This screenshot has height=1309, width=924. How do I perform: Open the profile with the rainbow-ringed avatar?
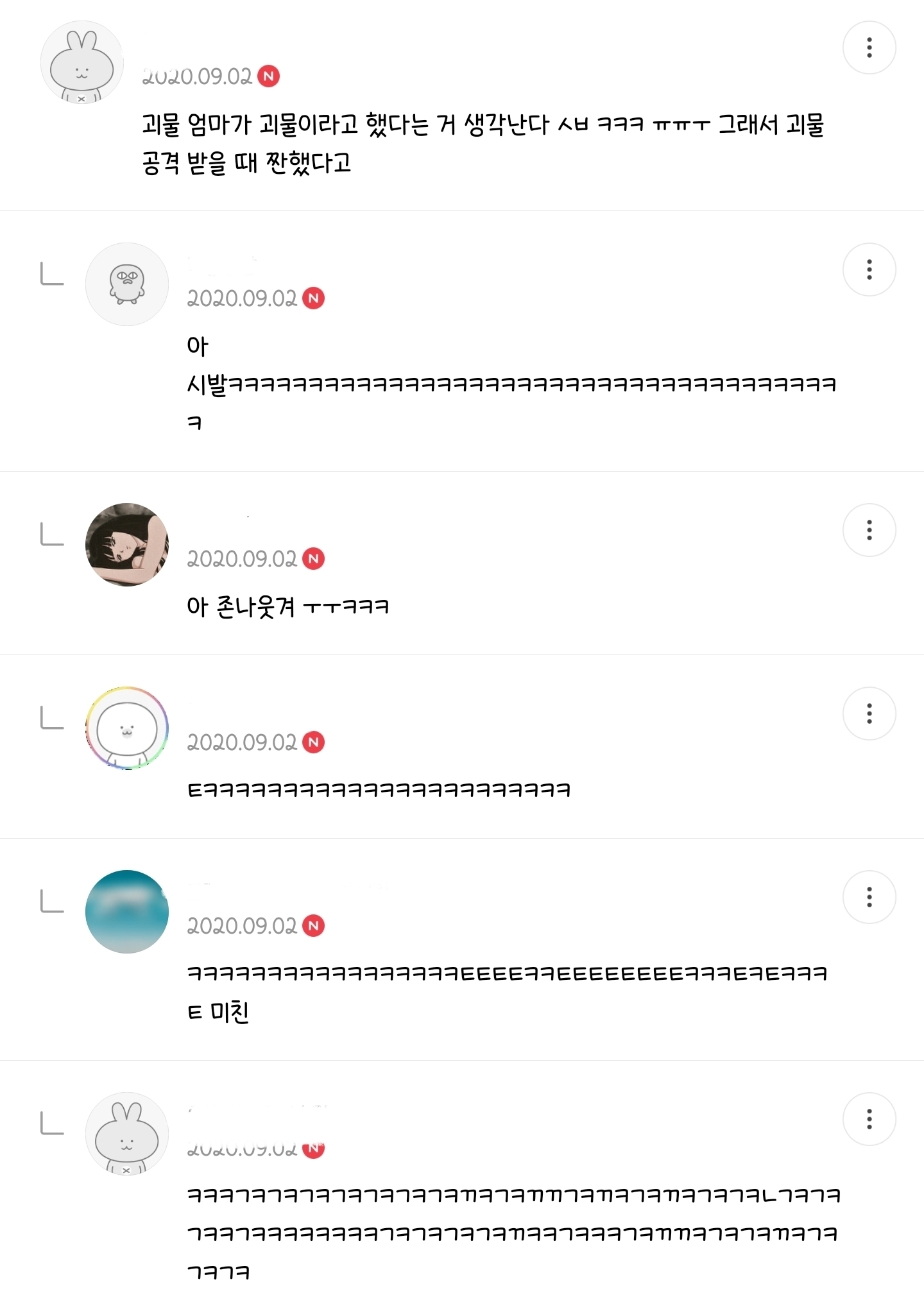127,728
